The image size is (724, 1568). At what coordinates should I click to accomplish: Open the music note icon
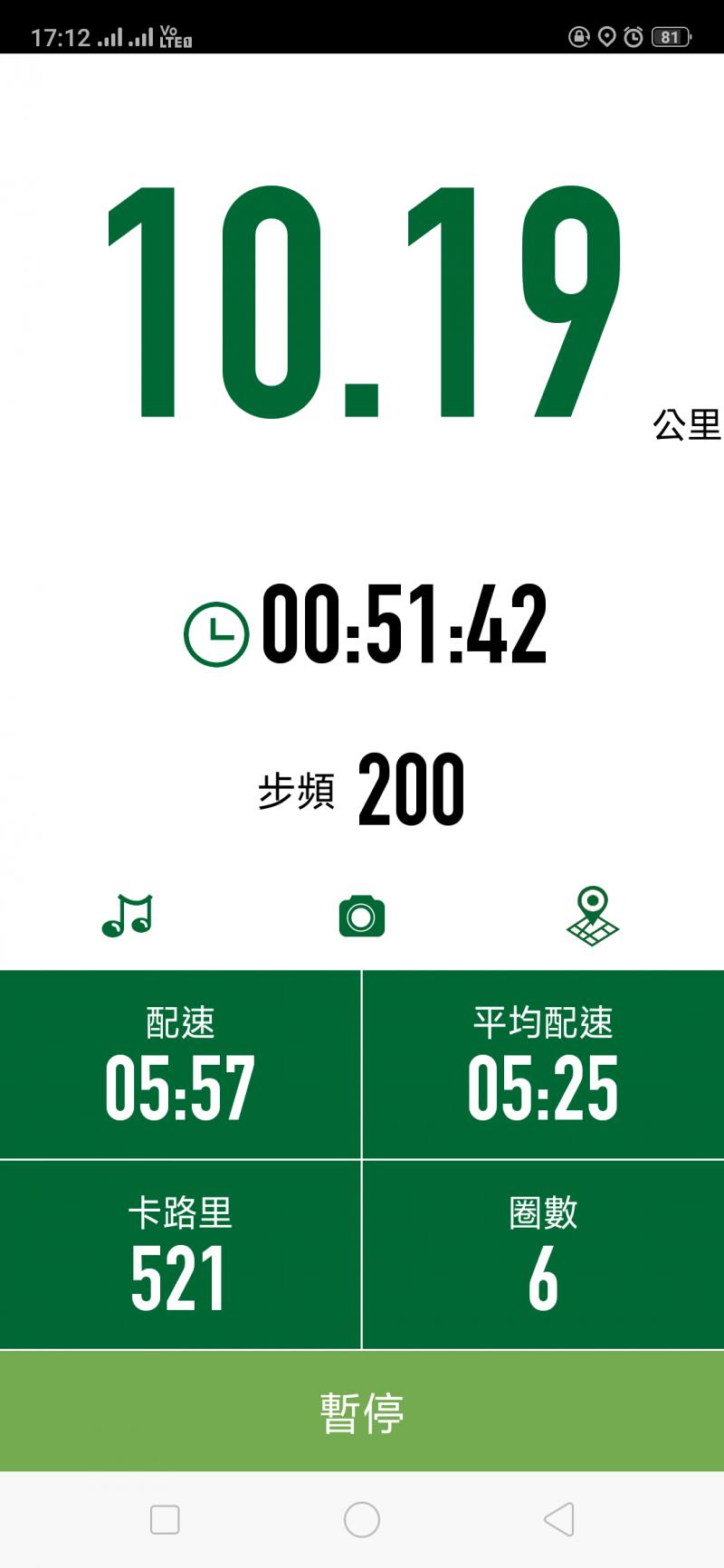click(x=128, y=916)
